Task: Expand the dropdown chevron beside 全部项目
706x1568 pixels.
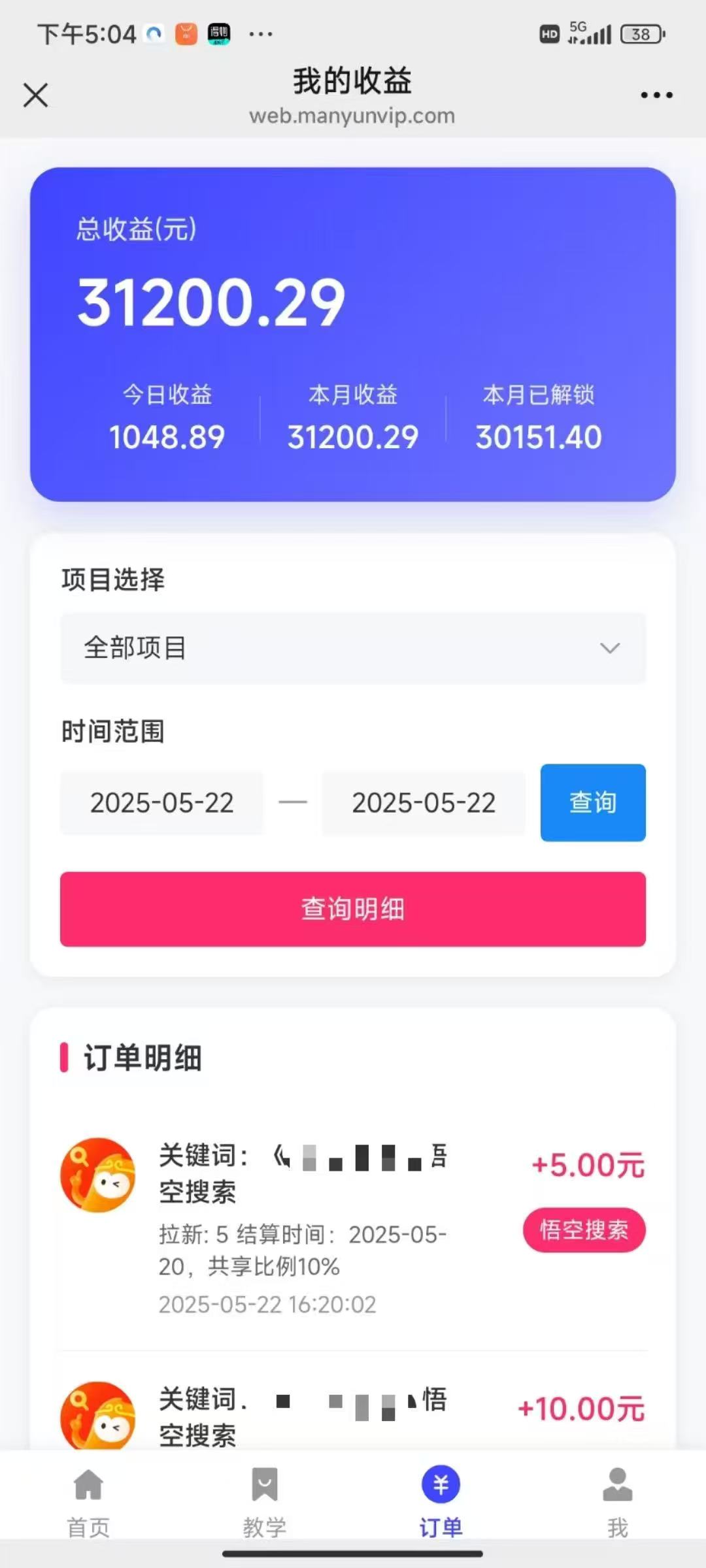Action: point(610,647)
